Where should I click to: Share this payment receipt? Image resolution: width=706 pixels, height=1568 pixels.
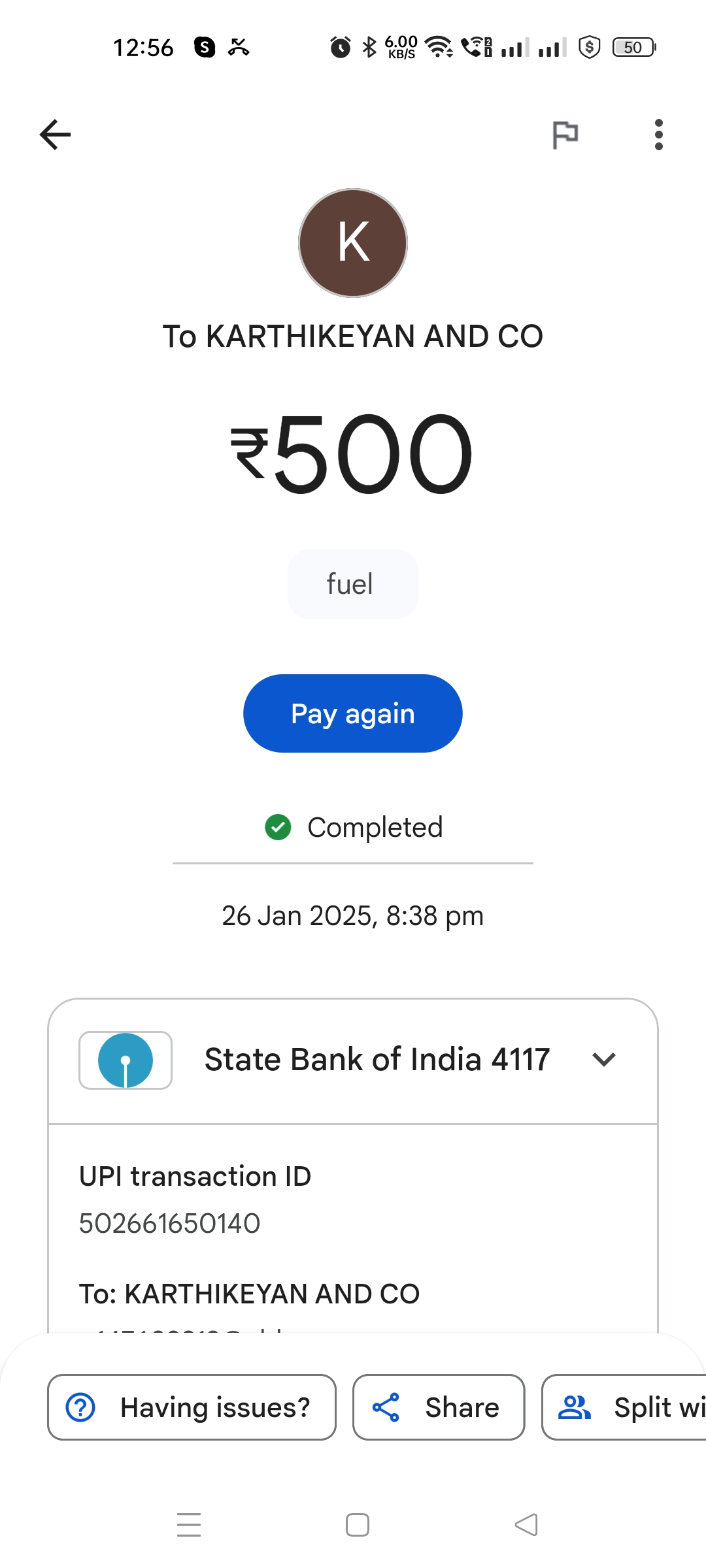coord(439,1407)
